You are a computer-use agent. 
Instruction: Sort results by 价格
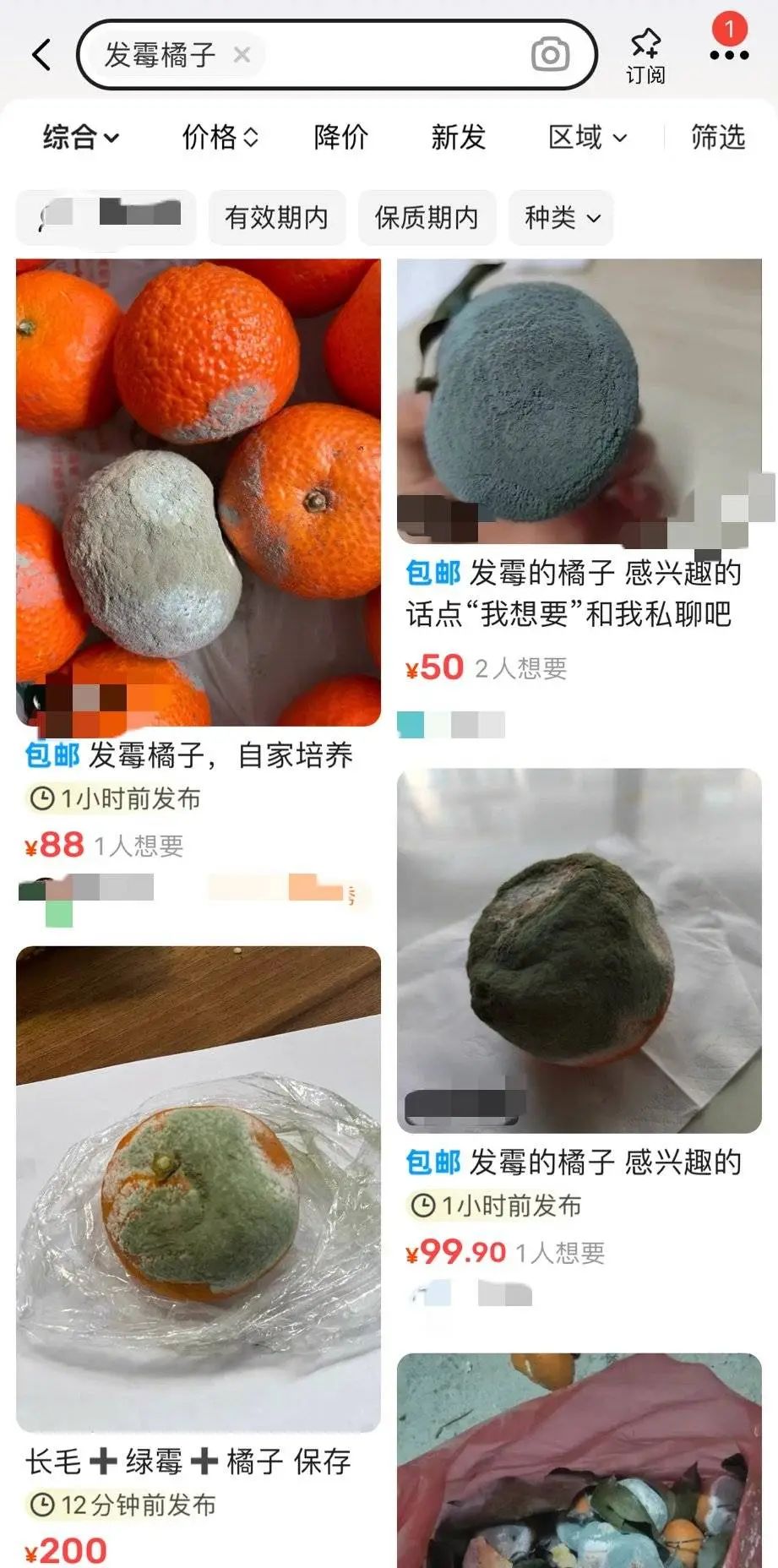click(x=220, y=137)
